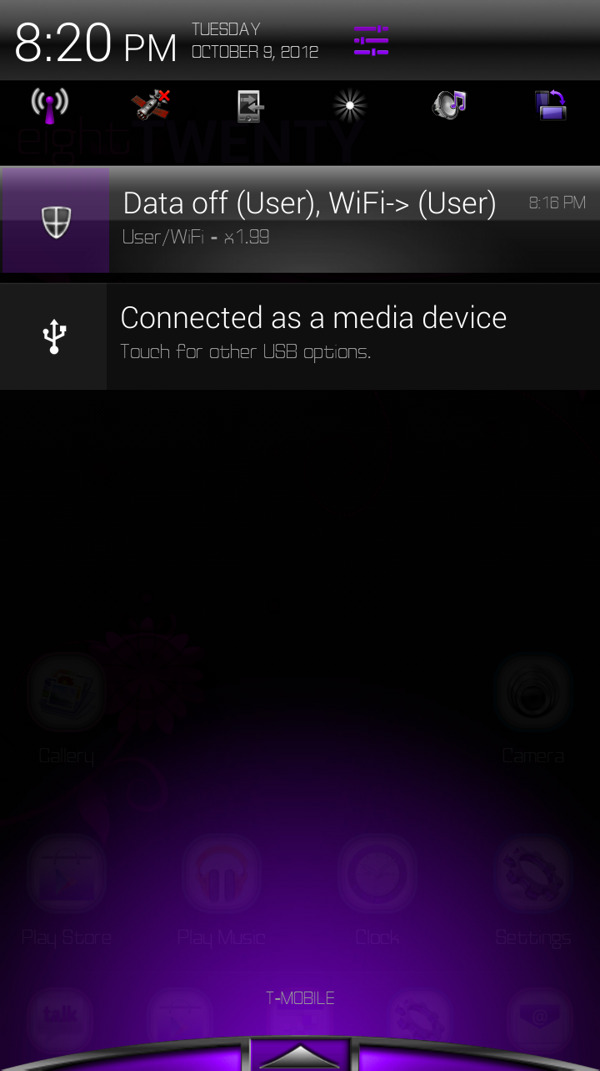Toggle the GPS satellite icon
This screenshot has height=1071, width=600.
pos(150,105)
